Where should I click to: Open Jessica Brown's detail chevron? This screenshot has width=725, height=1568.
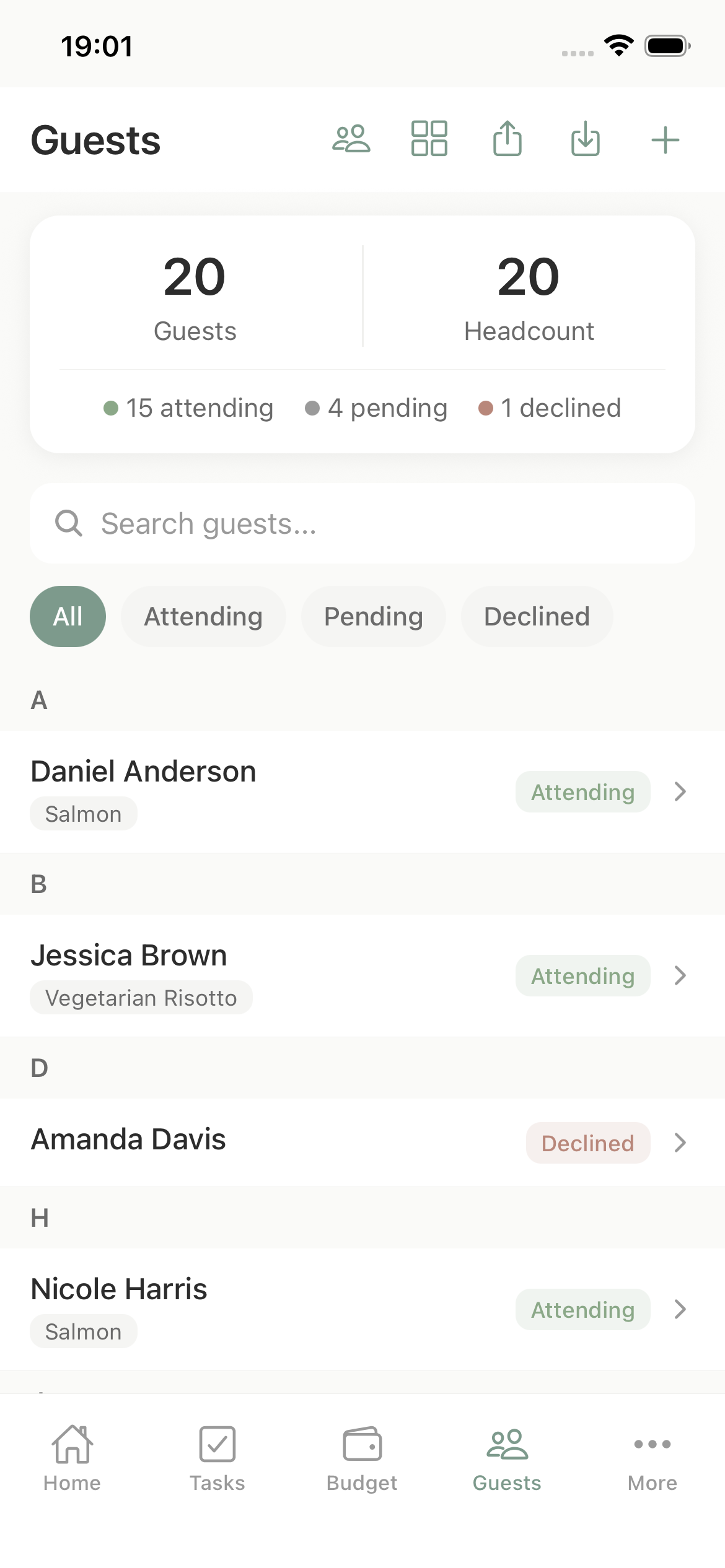680,976
